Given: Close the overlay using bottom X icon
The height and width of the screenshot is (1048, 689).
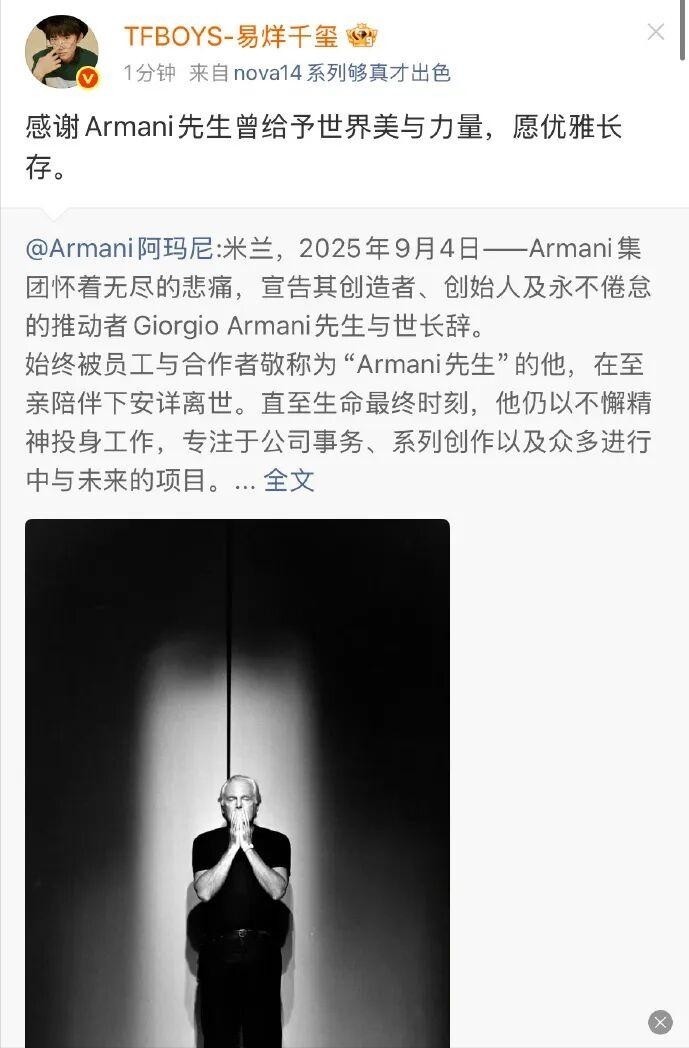Looking at the screenshot, I should [660, 1021].
